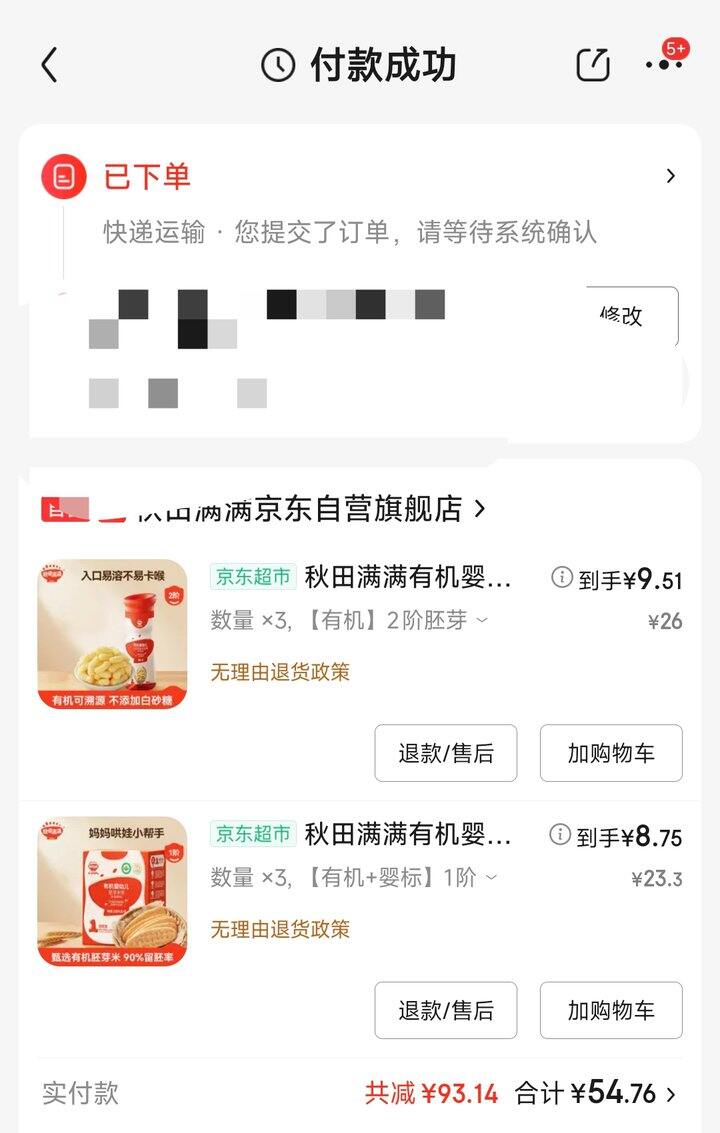720x1133 pixels.
Task: Tap 退款/售后 for the 2阶胚芽 item
Action: tap(446, 753)
